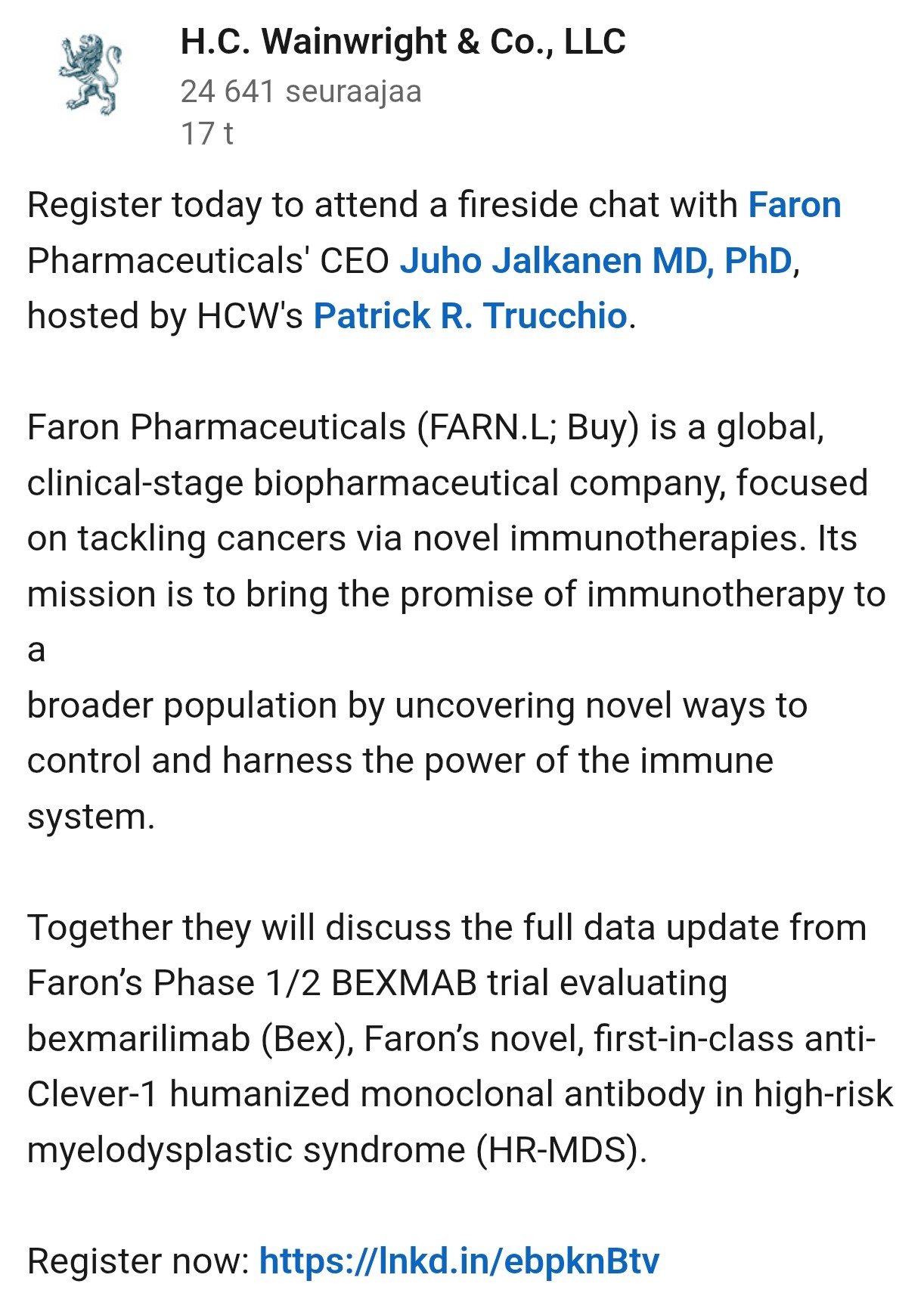Open Patrick R. Trucchio's profile link
Image resolution: width=924 pixels, height=1315 pixels.
[x=470, y=316]
